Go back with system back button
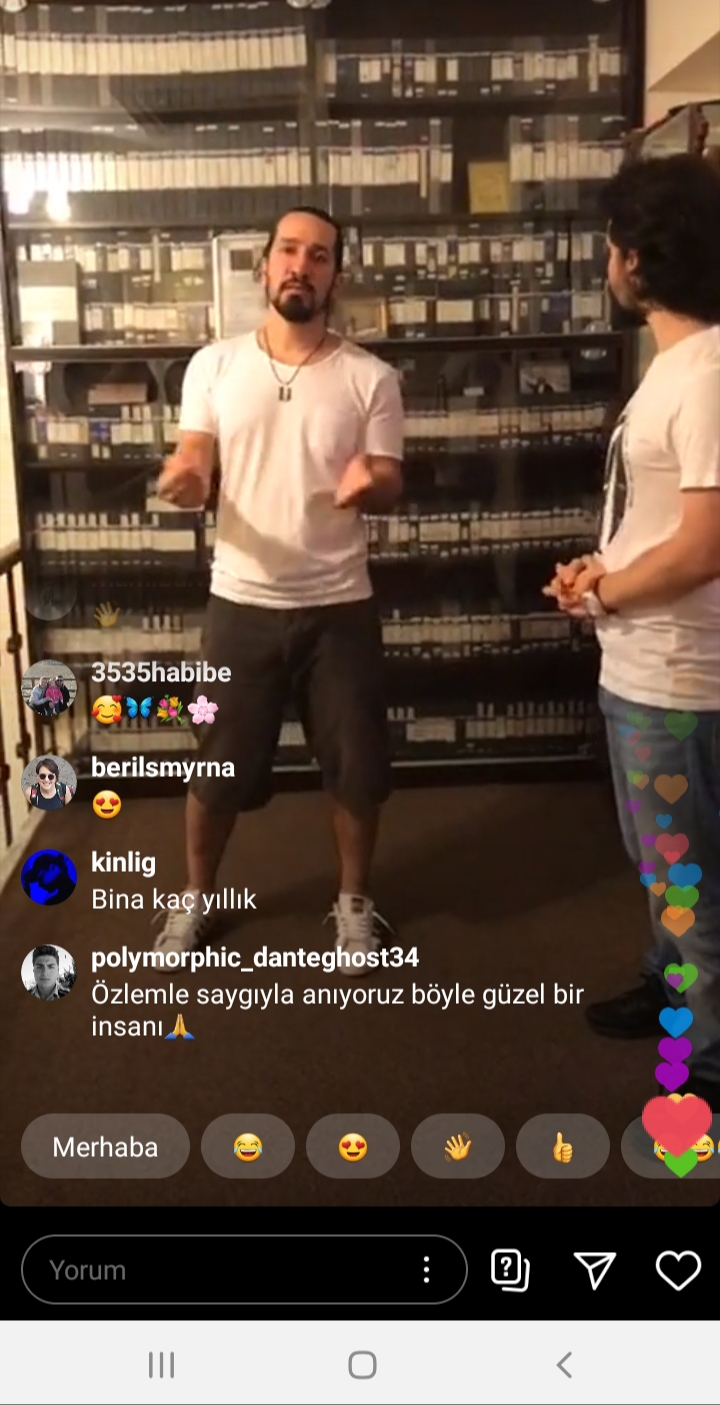 tap(564, 1365)
